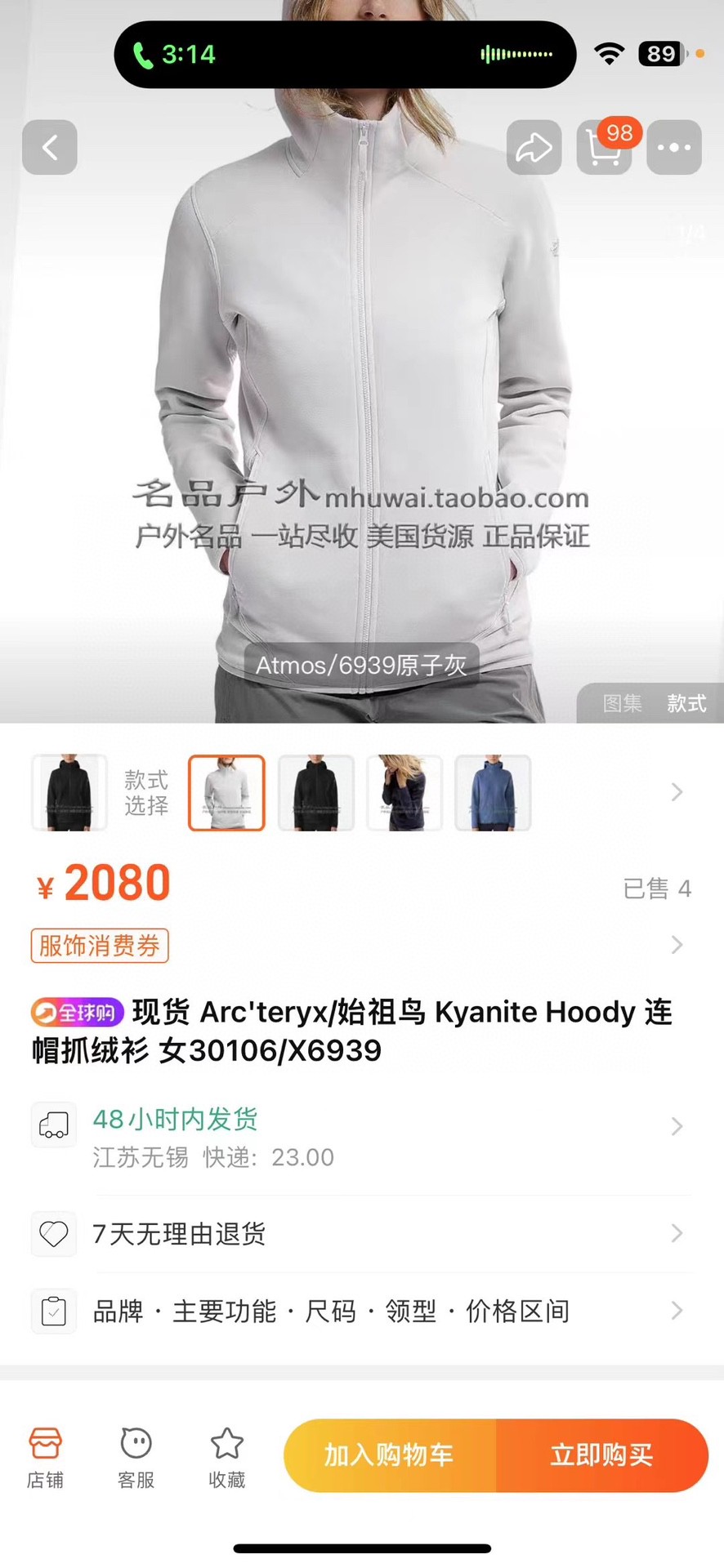Open the 服饰消费券 coupon
Screen dimensions: 724x1568
point(100,946)
